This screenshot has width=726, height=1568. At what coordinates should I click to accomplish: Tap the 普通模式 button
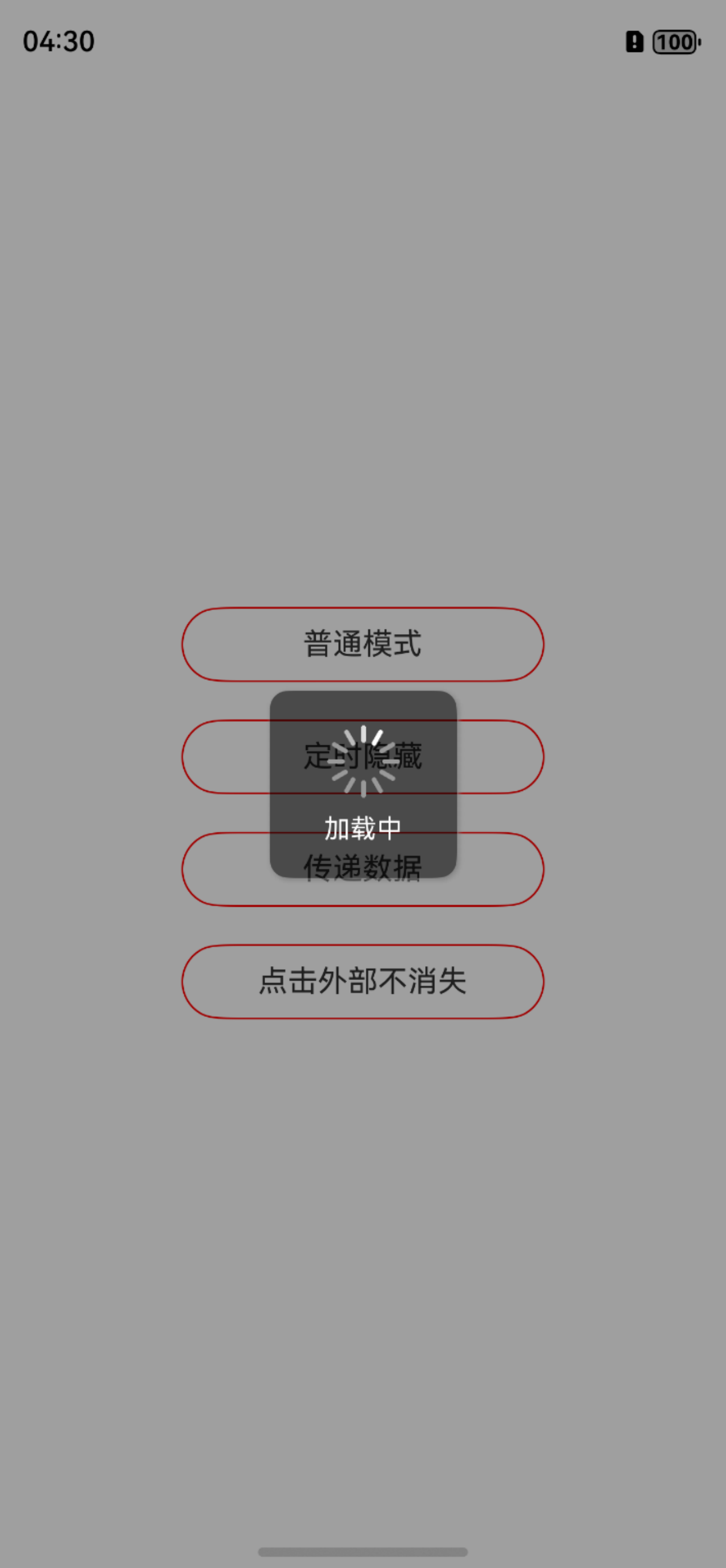point(362,644)
